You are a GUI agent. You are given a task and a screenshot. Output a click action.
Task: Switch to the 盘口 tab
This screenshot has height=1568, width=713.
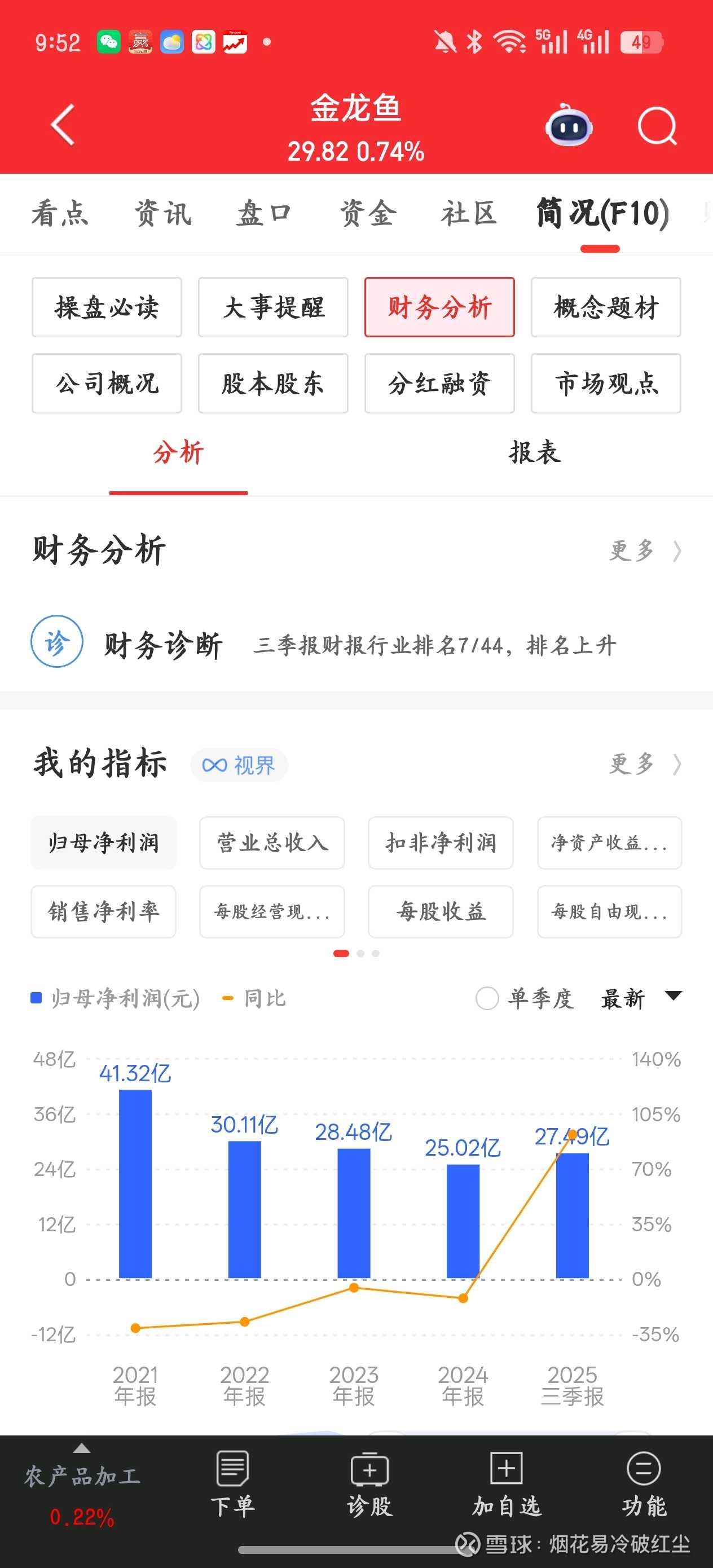(263, 214)
